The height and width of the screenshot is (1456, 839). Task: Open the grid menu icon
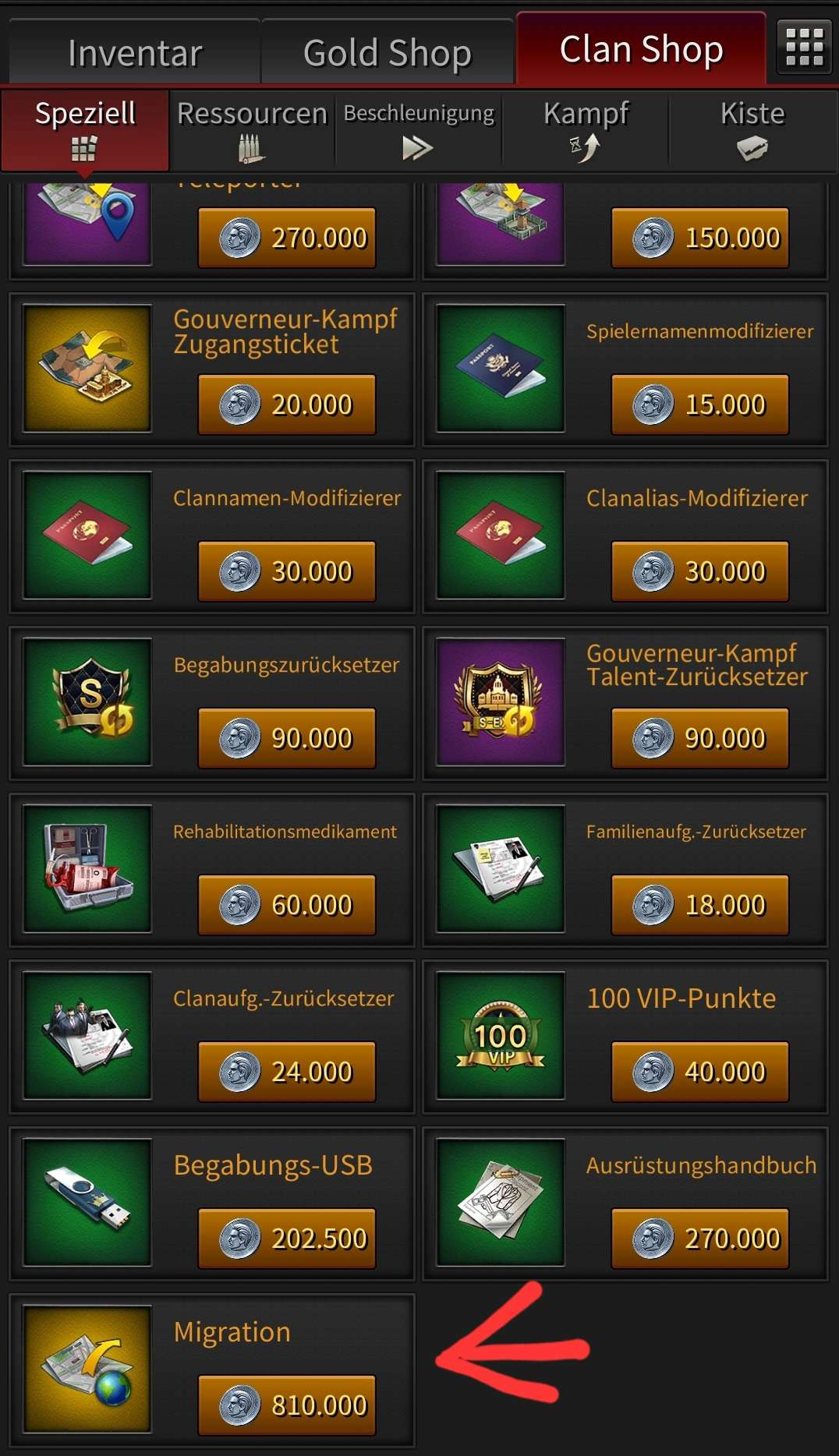(x=804, y=47)
